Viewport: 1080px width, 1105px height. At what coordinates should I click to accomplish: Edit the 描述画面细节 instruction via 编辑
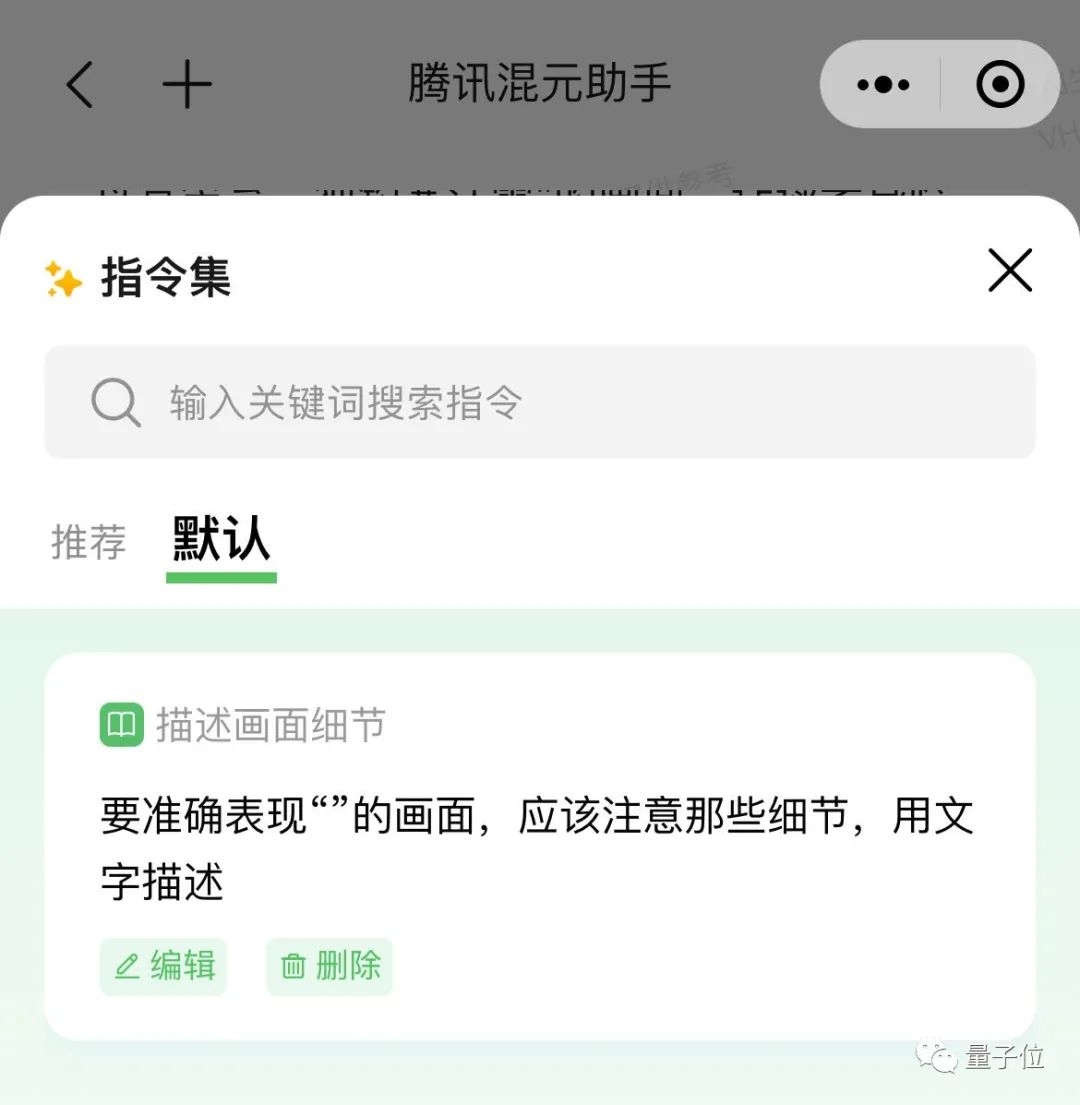tap(164, 966)
